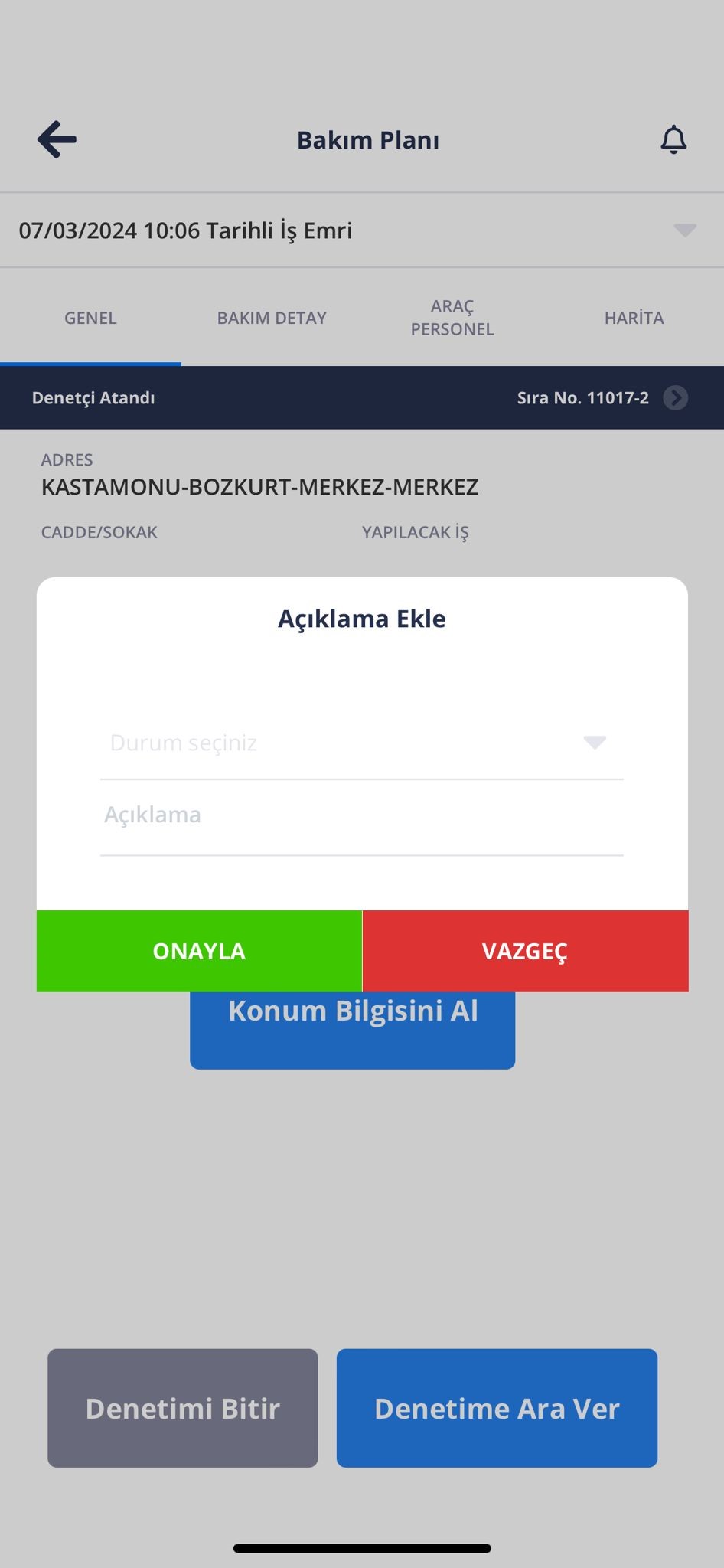Cancel the dialog with VAZGEÇ
The height and width of the screenshot is (1568, 724).
[525, 951]
